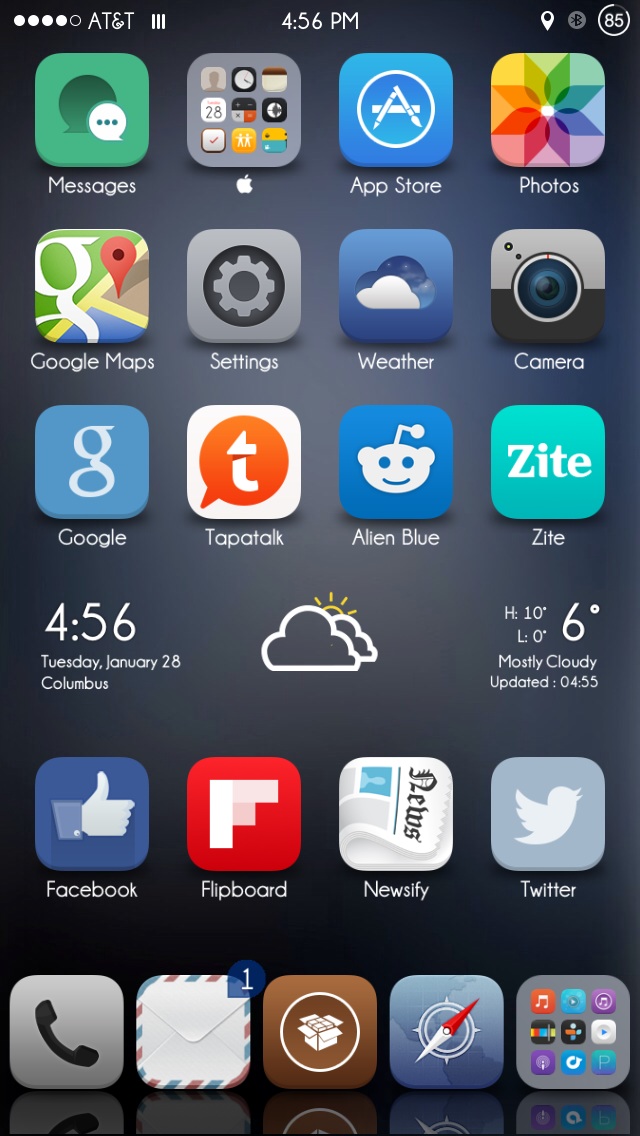Open the Safari compass icon
The image size is (640, 1136).
coord(446,1032)
